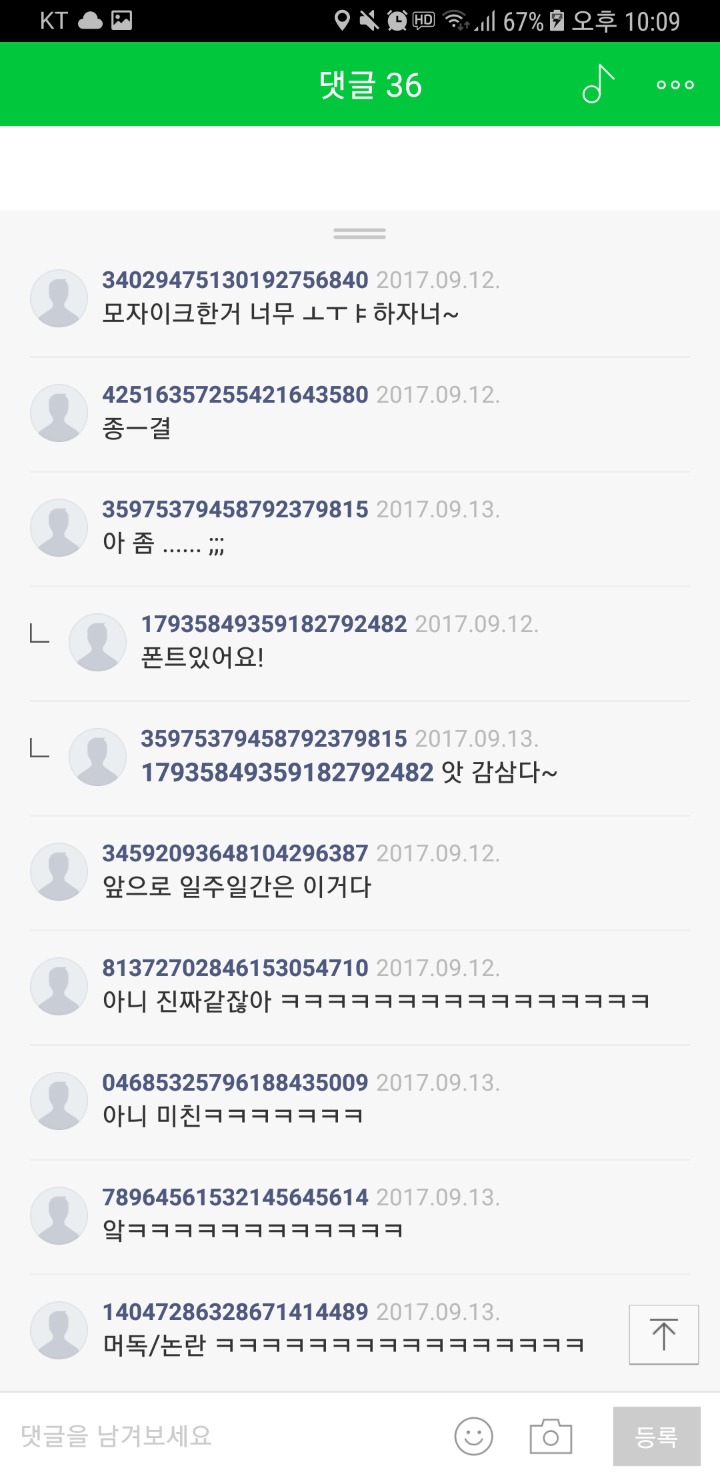The height and width of the screenshot is (1480, 720).
Task: Tap the profile avatar next to '폰트있어요!' reply
Action: (x=99, y=641)
